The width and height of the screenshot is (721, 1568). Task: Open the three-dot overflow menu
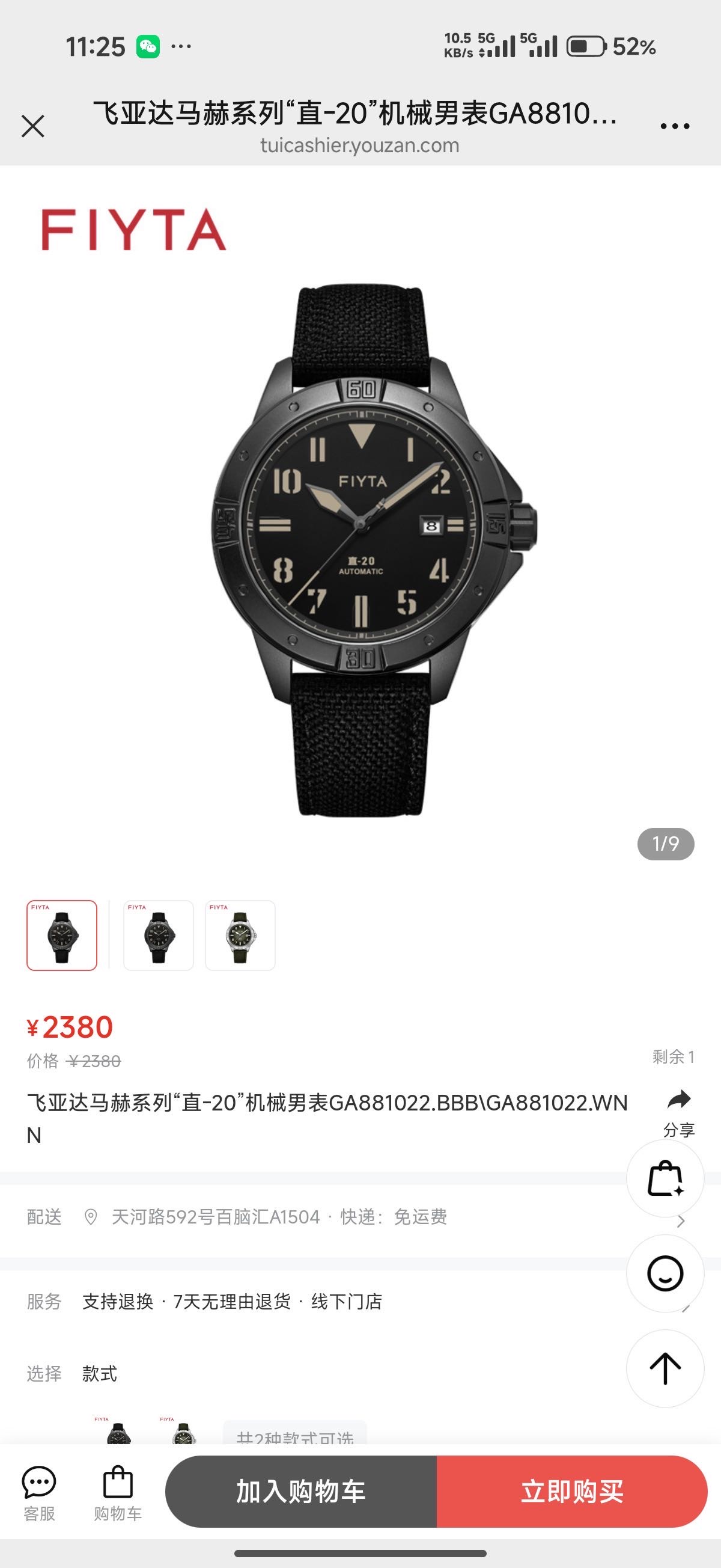pos(675,127)
